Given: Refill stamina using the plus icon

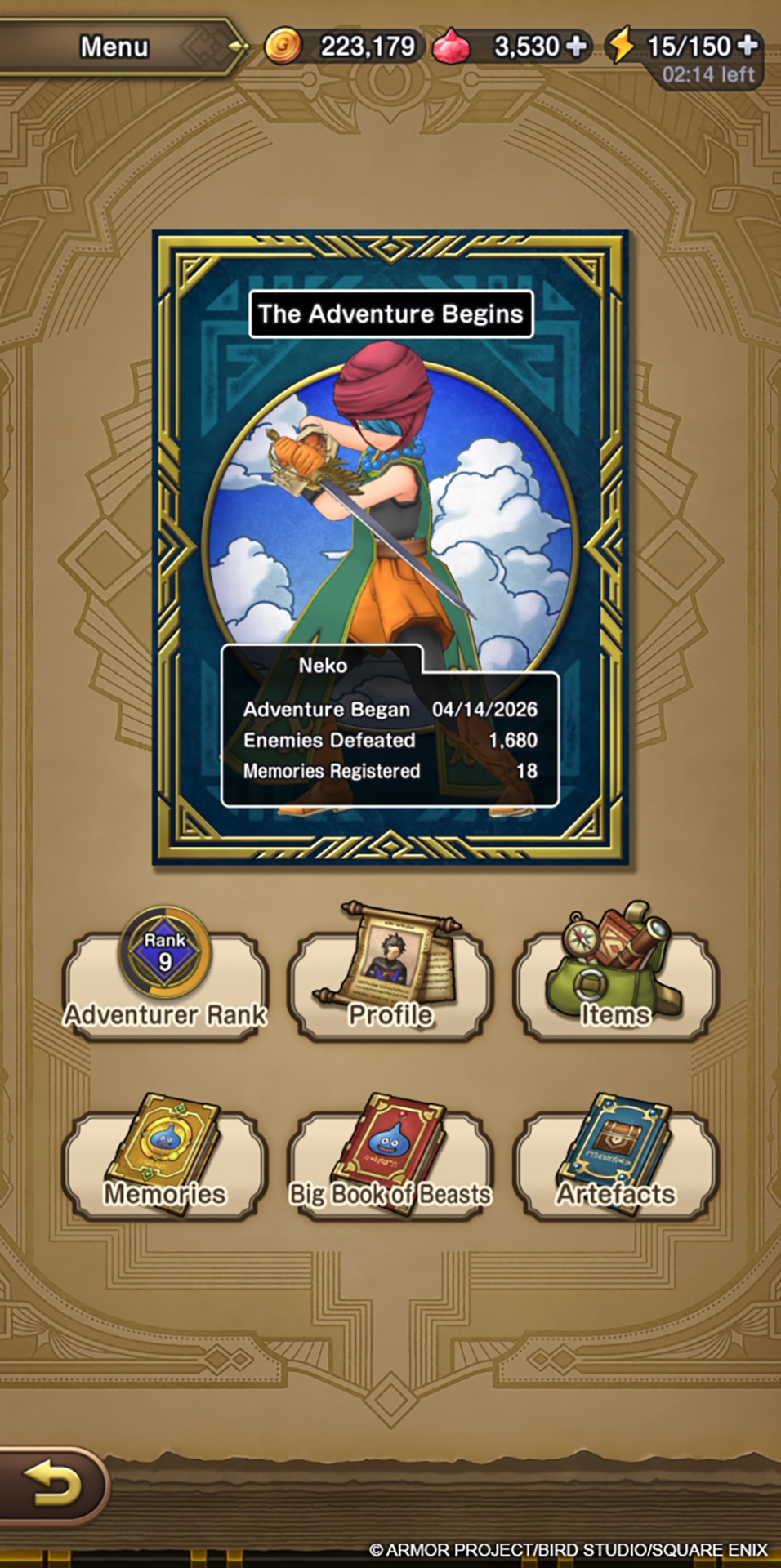Looking at the screenshot, I should (x=748, y=45).
